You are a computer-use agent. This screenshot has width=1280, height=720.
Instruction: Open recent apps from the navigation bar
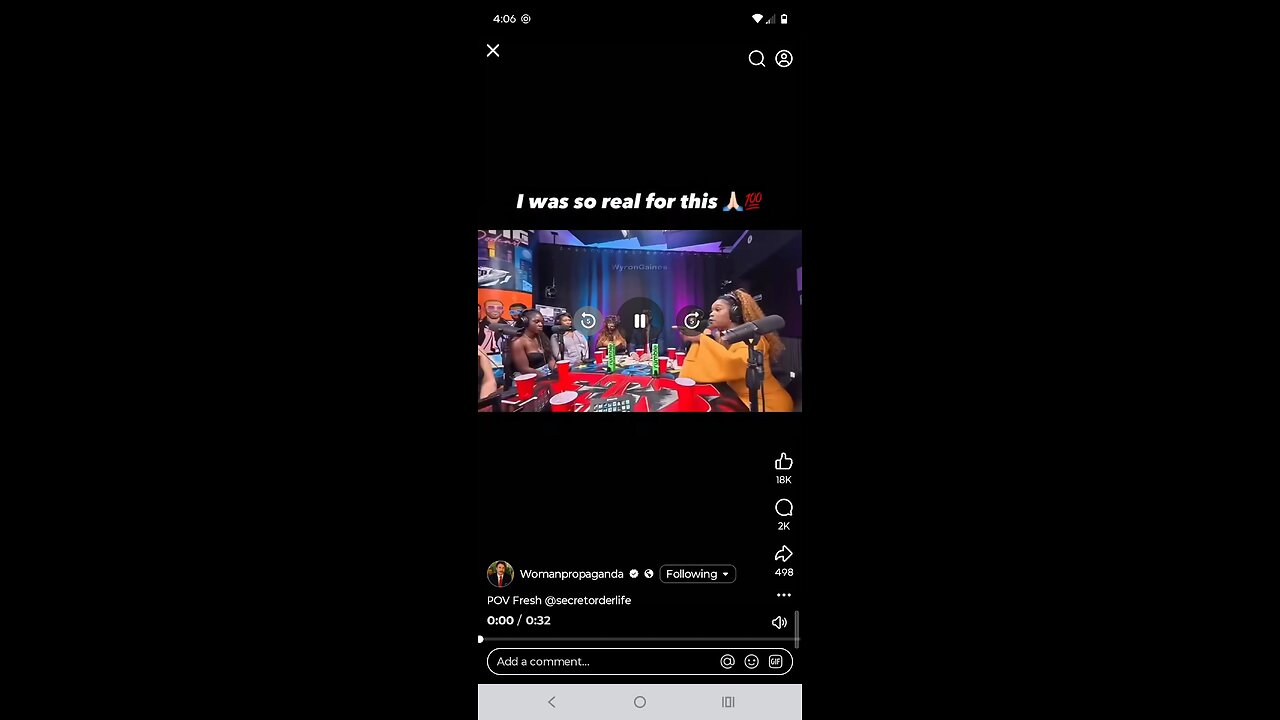tap(728, 702)
